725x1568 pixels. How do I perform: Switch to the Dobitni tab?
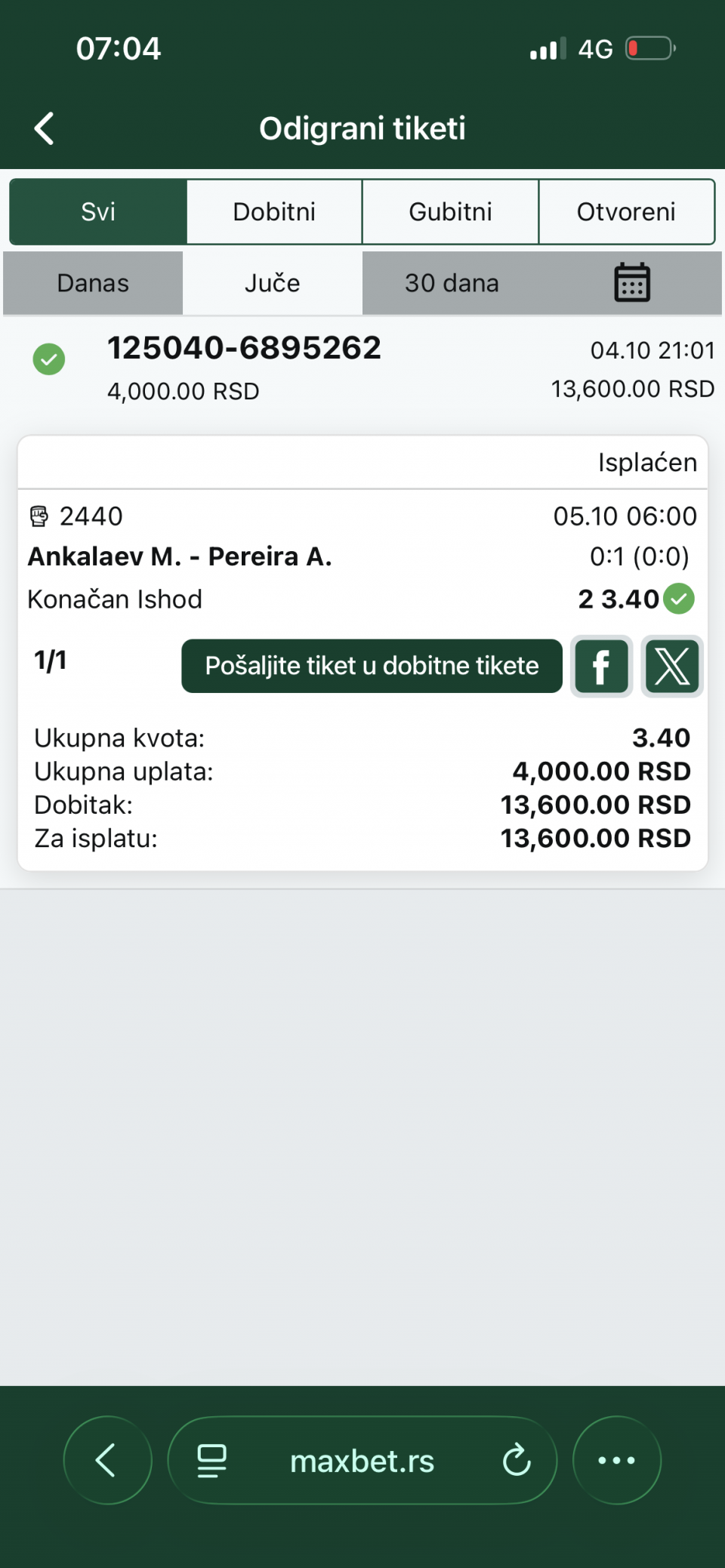tap(274, 212)
